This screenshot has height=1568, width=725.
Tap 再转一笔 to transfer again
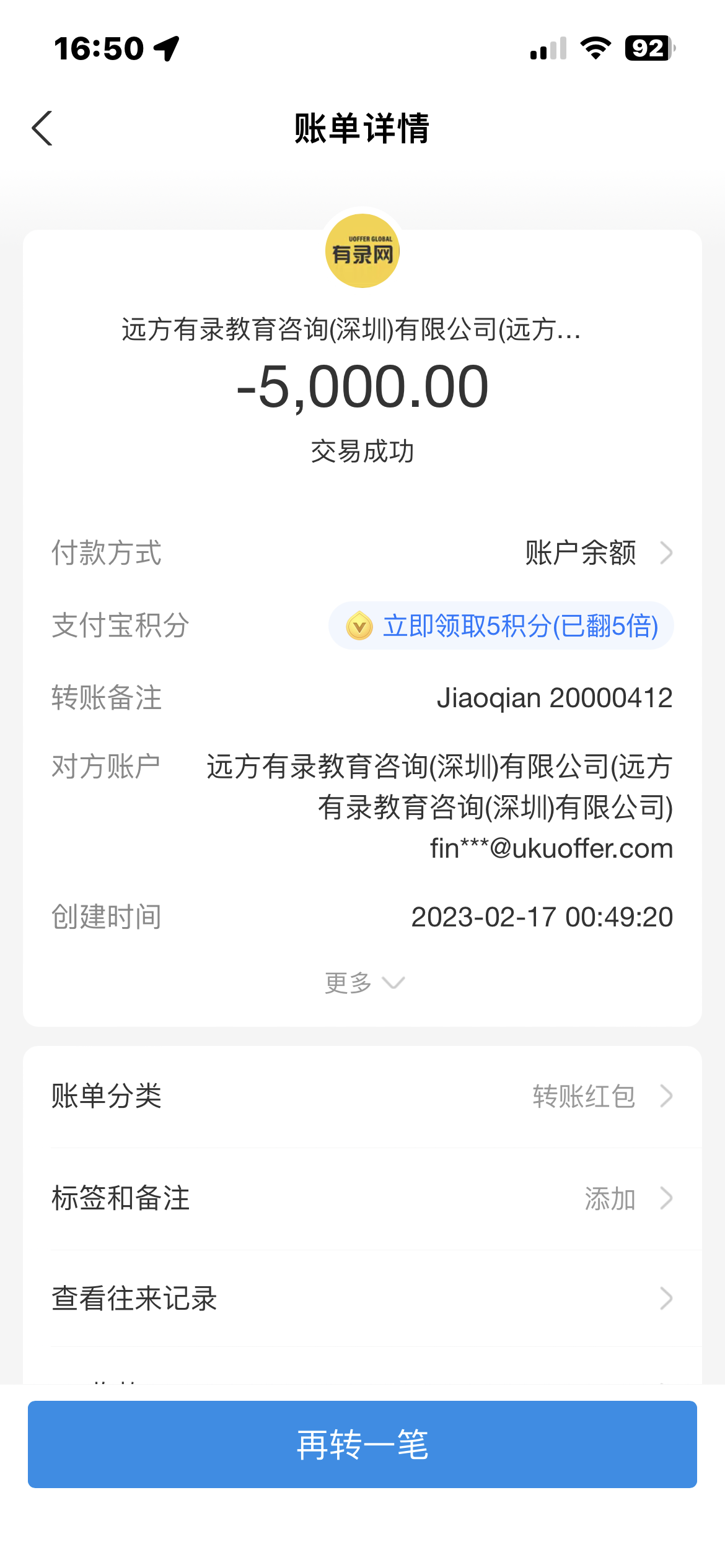point(362,1444)
